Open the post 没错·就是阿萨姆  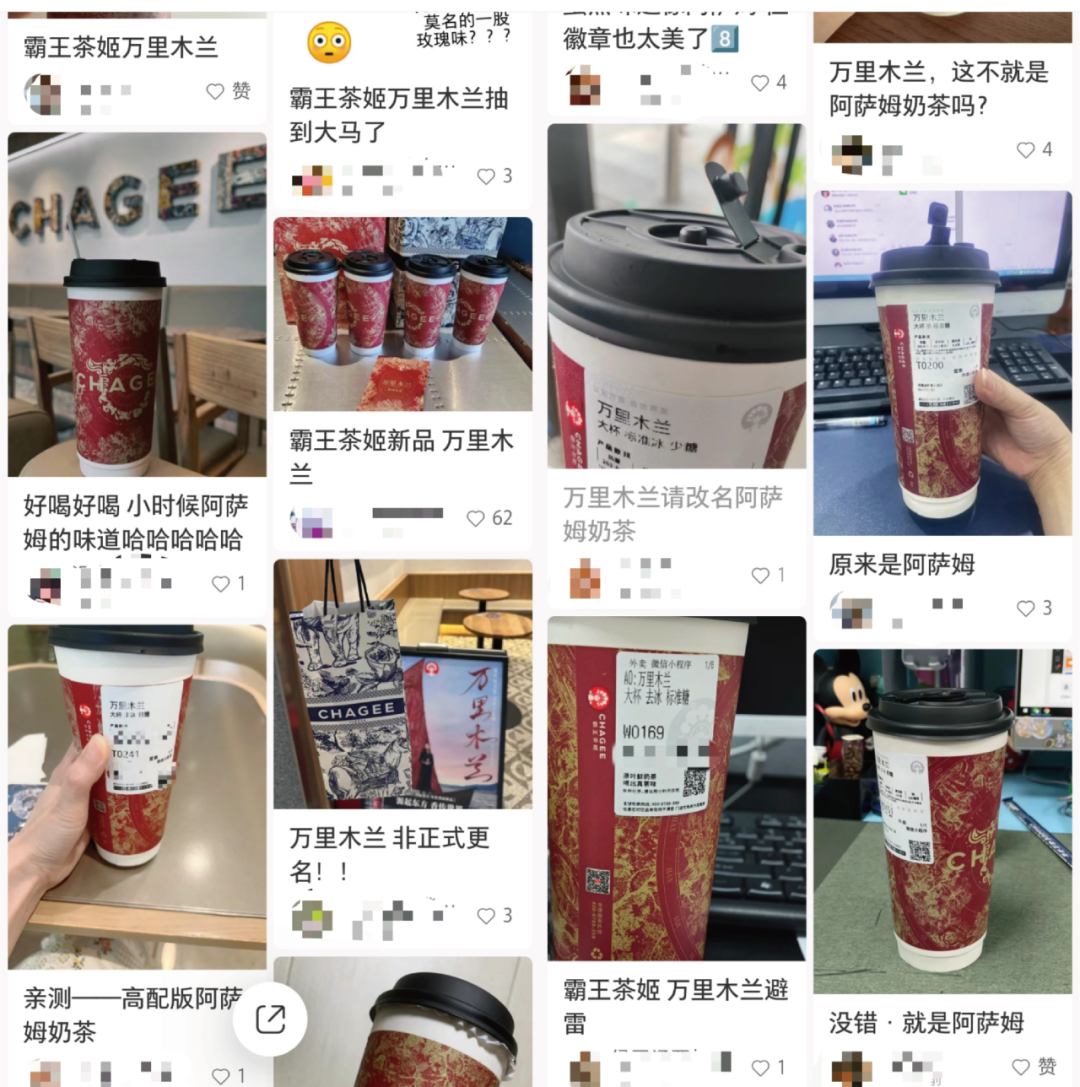tap(941, 822)
